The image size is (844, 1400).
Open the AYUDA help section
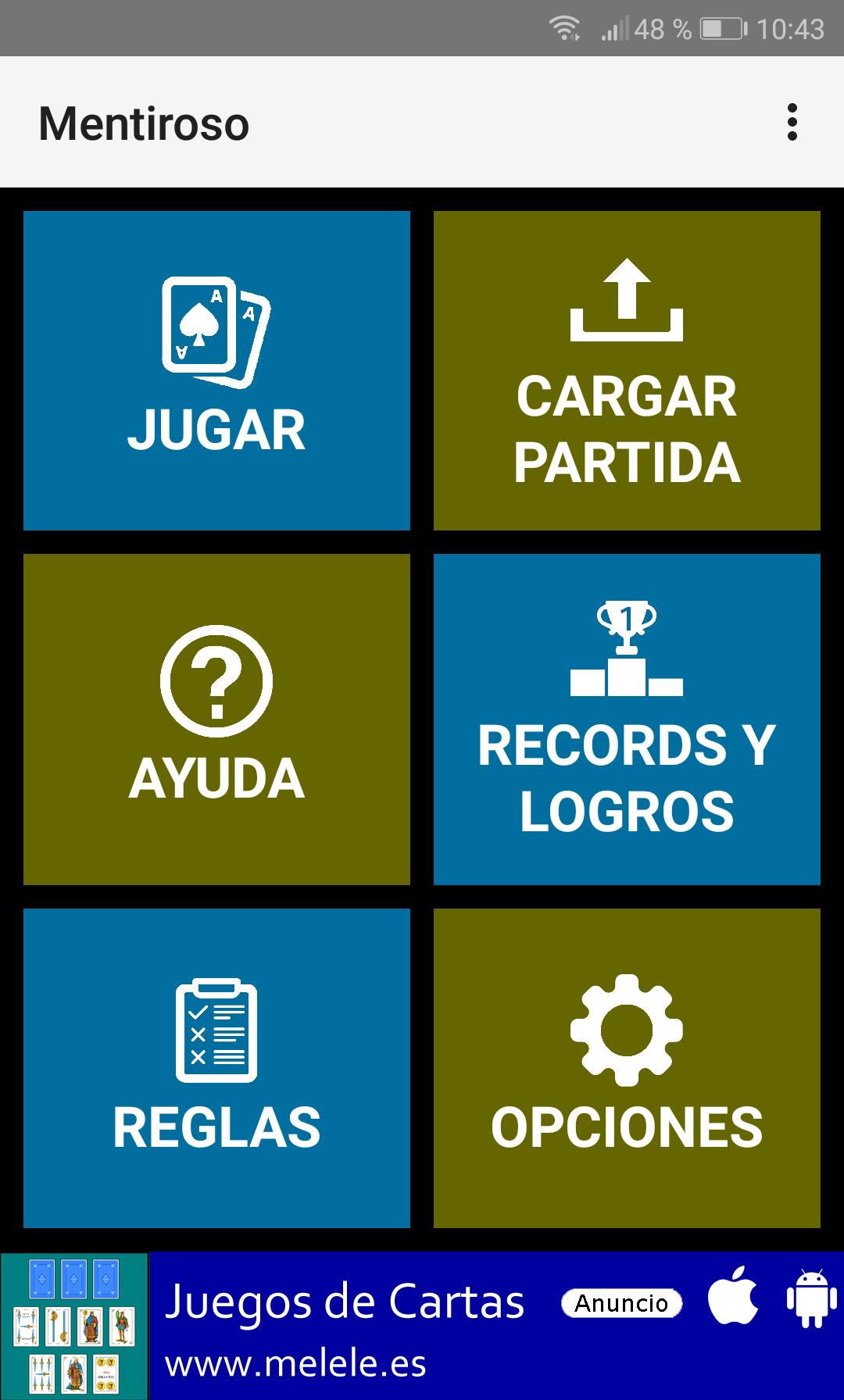pos(216,720)
